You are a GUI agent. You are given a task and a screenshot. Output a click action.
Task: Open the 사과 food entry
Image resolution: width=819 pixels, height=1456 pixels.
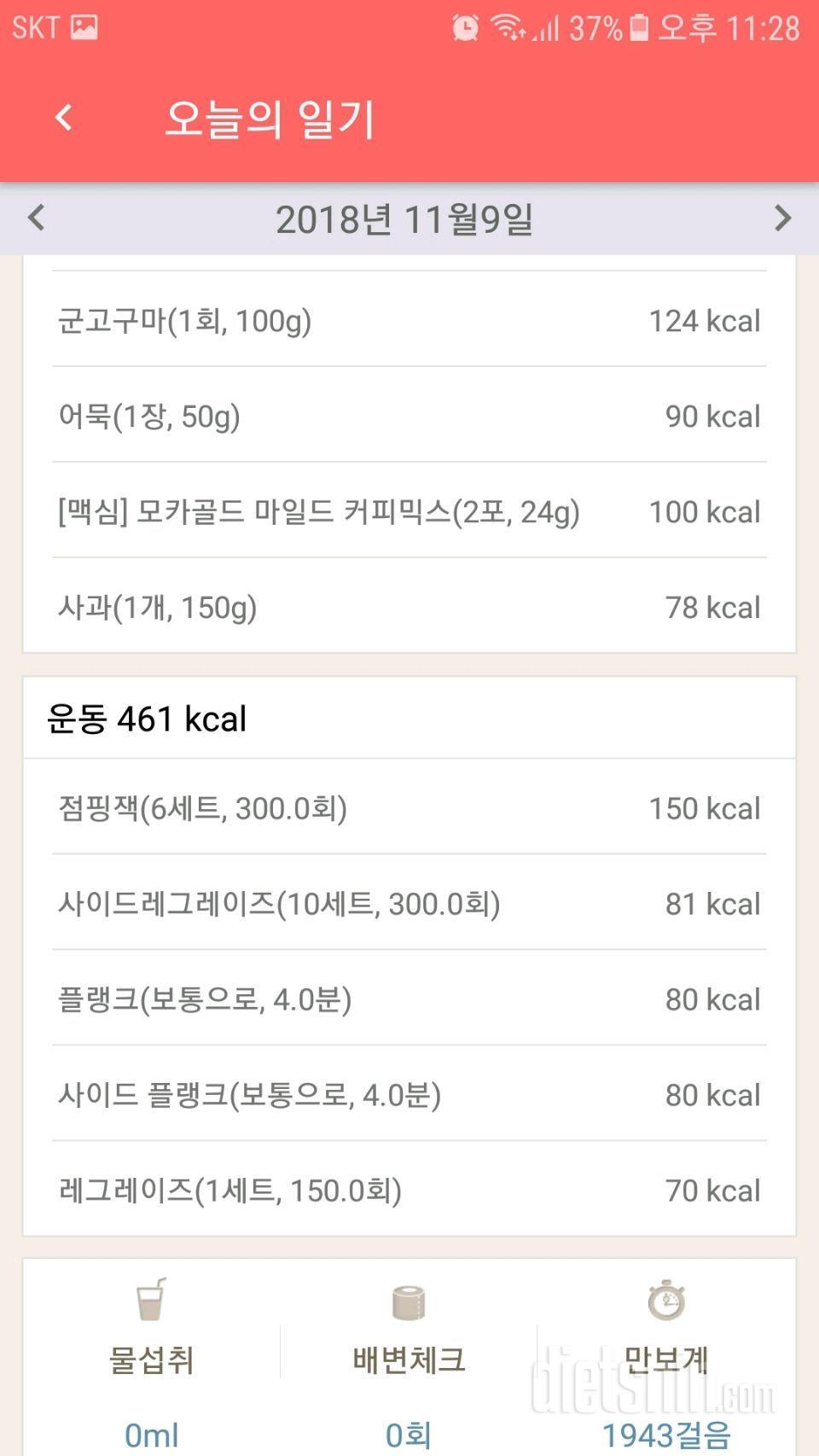(409, 607)
